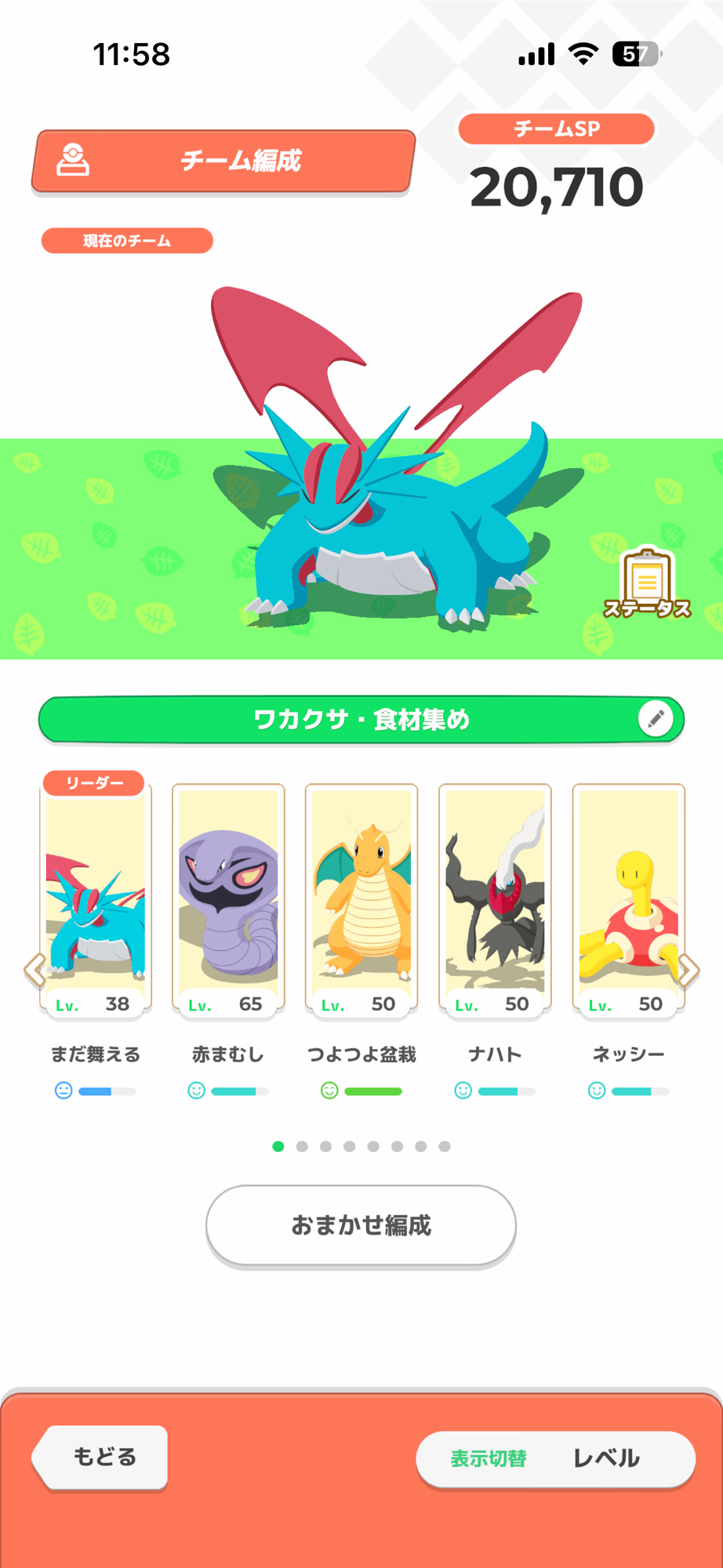This screenshot has width=723, height=1568.
Task: Go back with もどる button
Action: tap(102, 1457)
